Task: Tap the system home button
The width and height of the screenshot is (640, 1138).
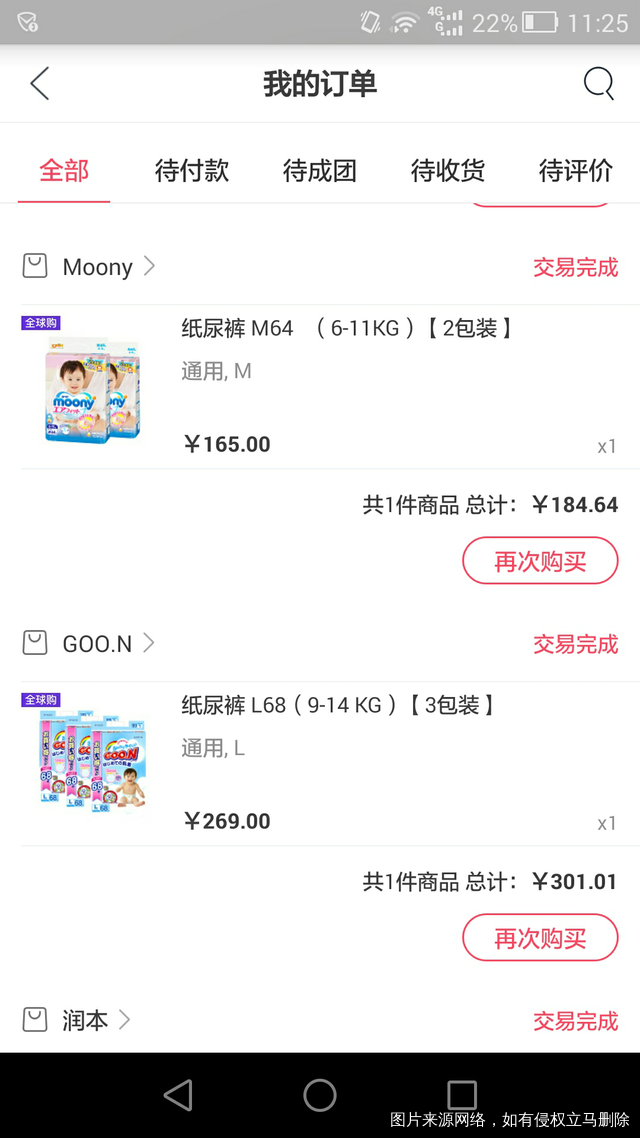Action: click(320, 1095)
